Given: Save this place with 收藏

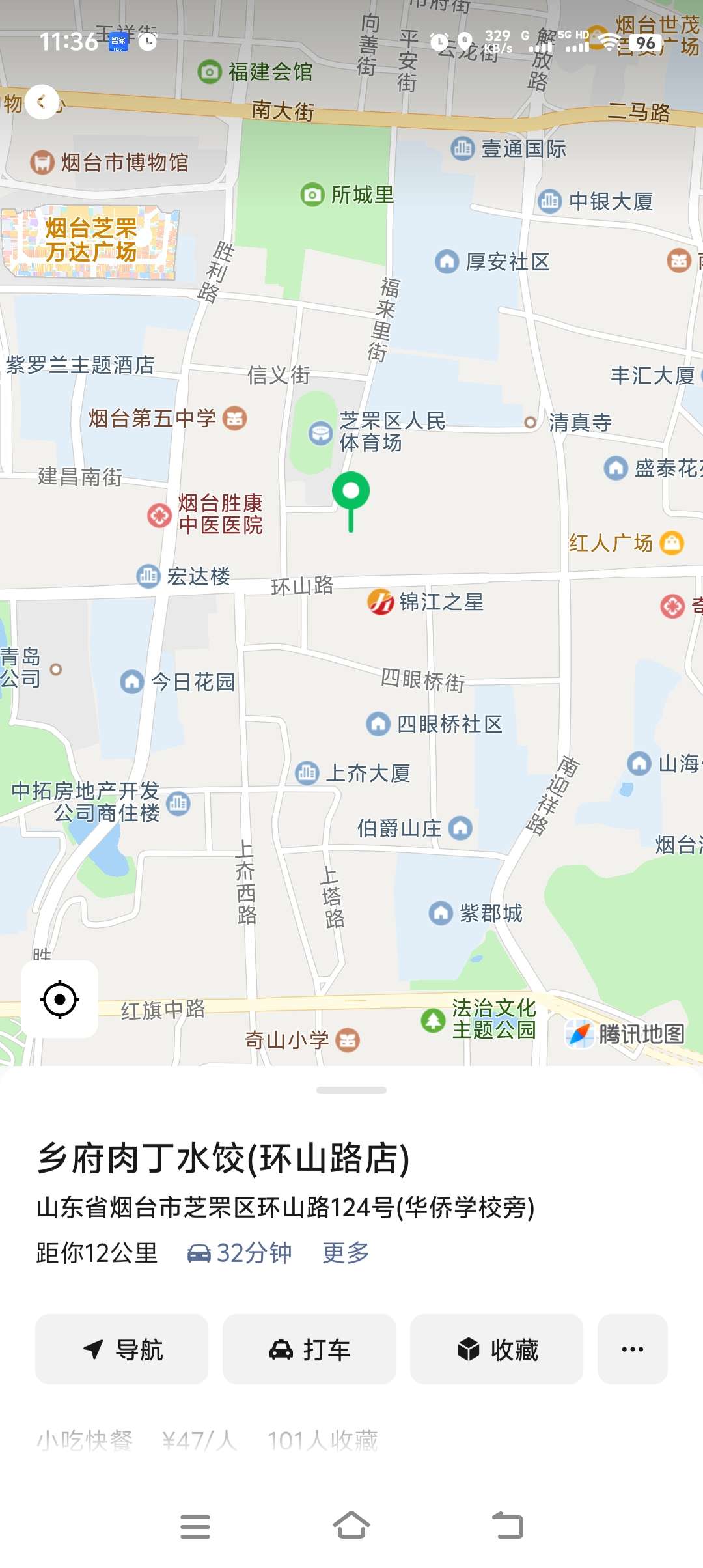Looking at the screenshot, I should [497, 1349].
